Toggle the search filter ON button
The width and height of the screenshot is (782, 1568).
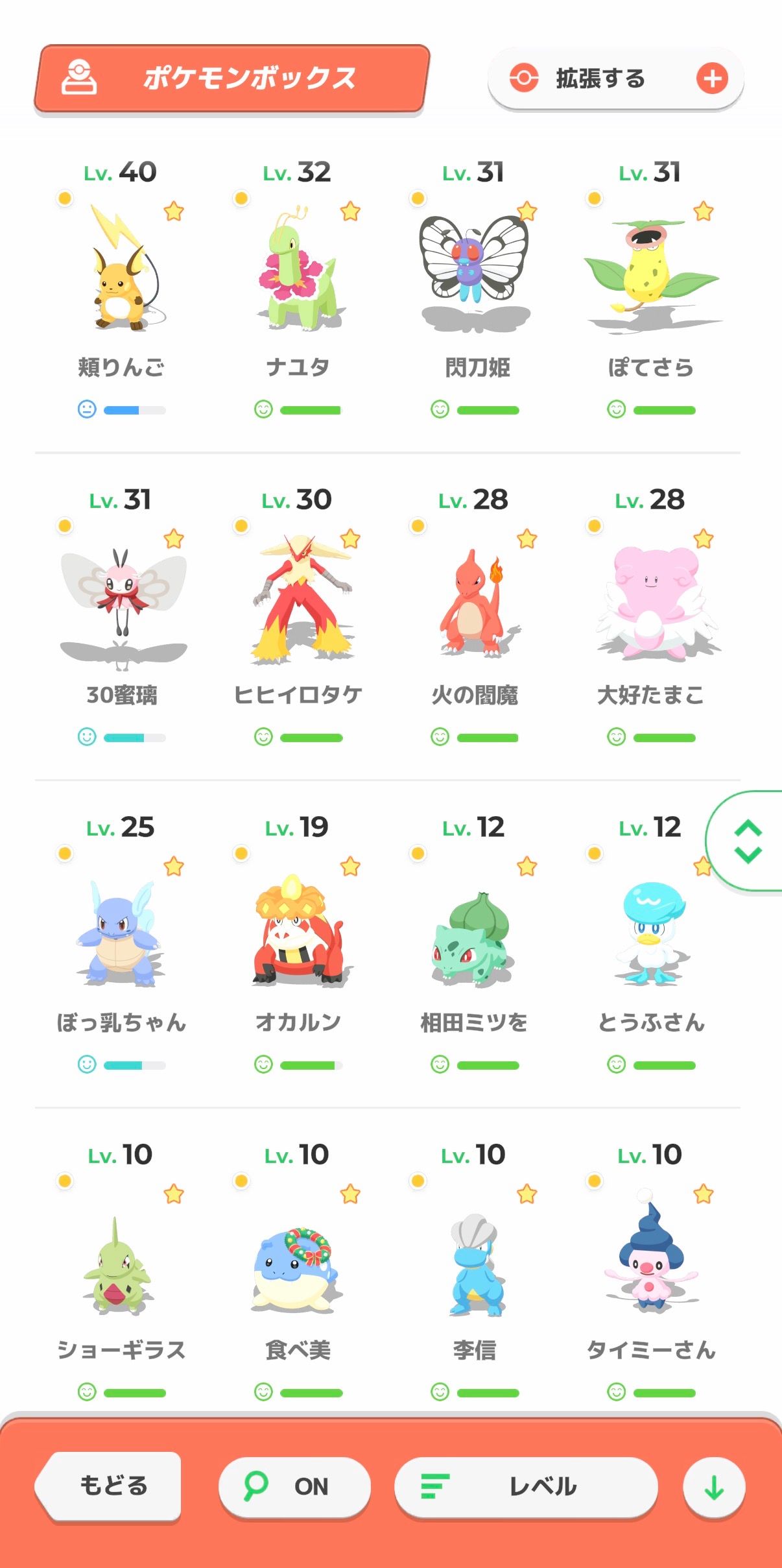tap(294, 1486)
